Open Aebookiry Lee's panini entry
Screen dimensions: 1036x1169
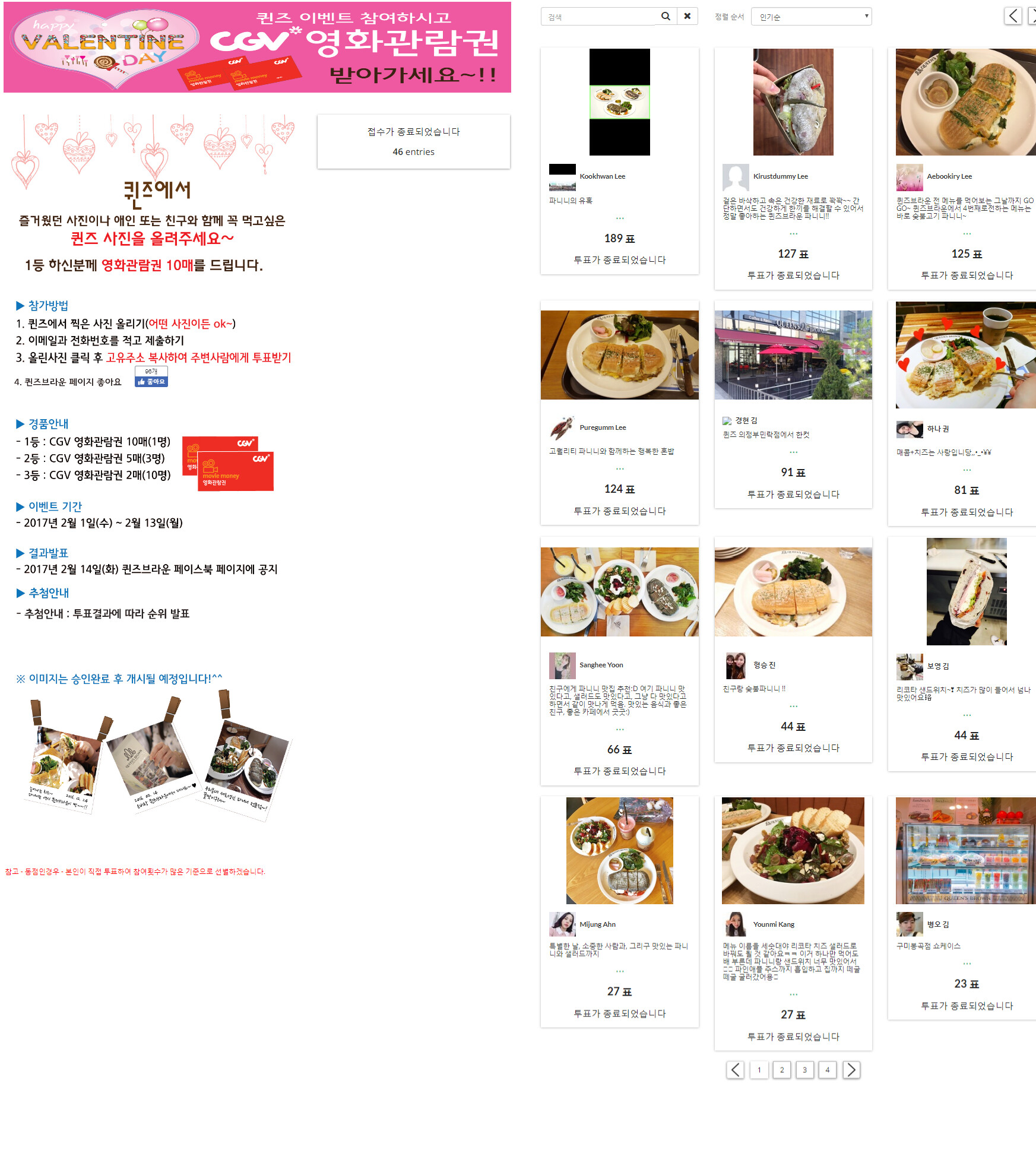(x=966, y=102)
